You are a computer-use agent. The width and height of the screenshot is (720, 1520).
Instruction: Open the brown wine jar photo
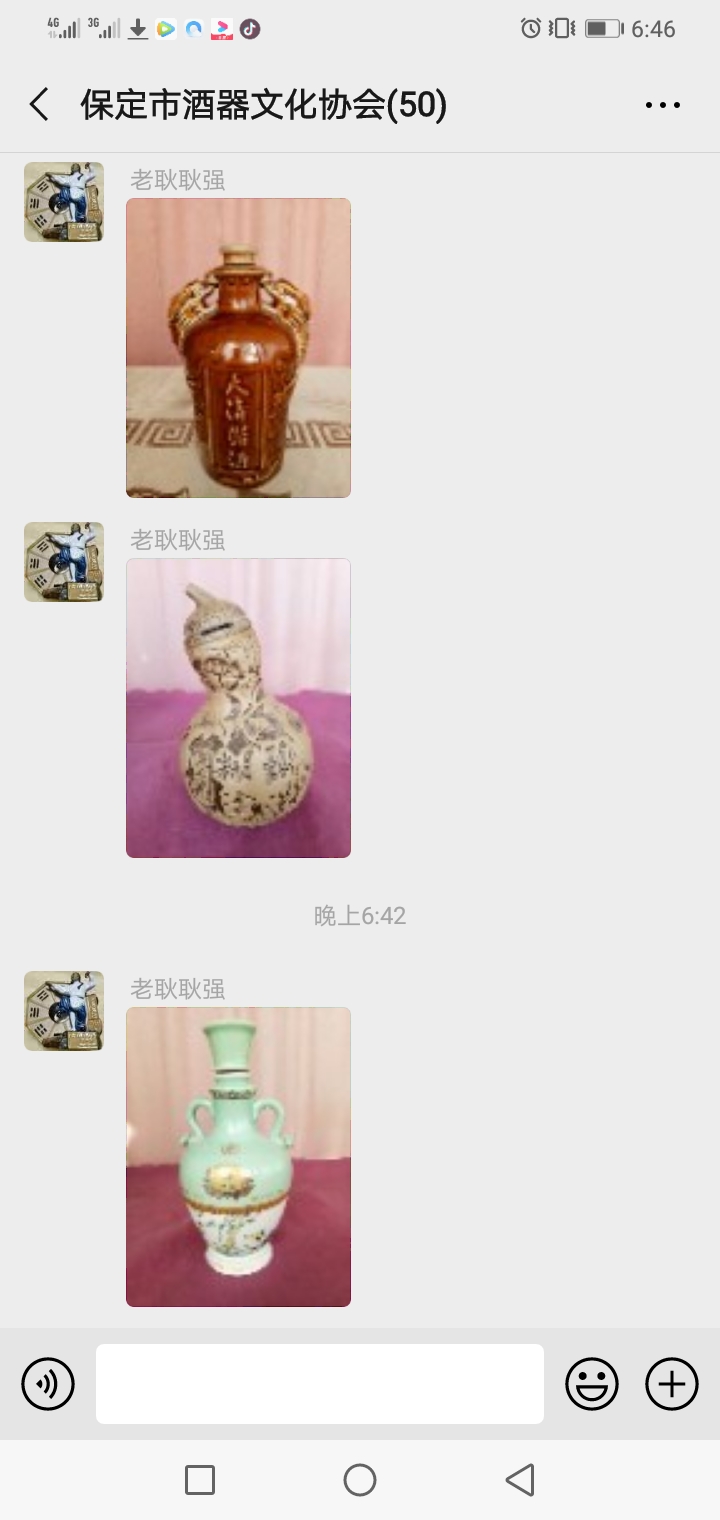click(x=238, y=348)
